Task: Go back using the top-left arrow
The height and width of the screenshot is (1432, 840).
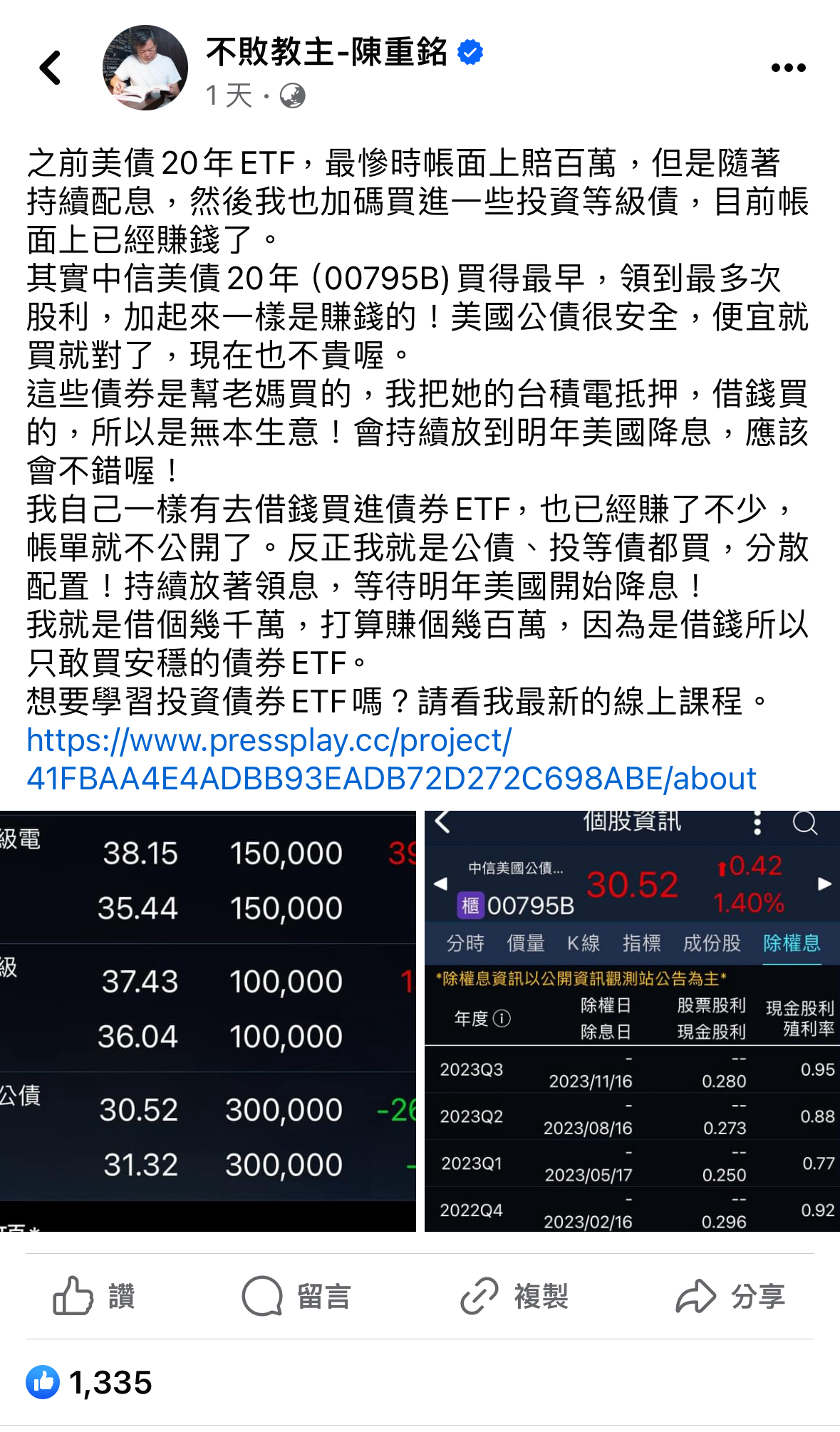Action: point(50,68)
